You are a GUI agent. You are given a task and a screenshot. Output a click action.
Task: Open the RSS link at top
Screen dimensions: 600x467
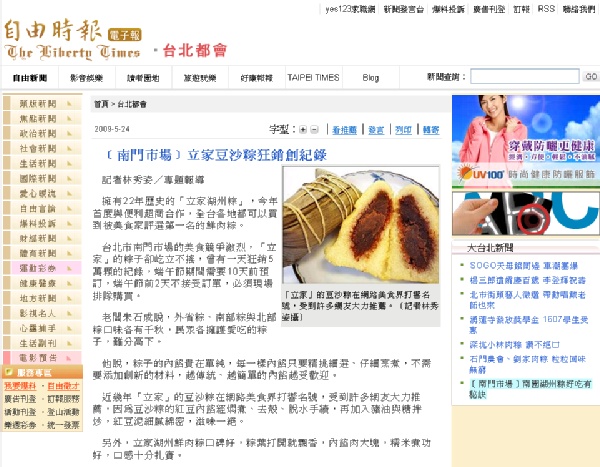tap(546, 8)
